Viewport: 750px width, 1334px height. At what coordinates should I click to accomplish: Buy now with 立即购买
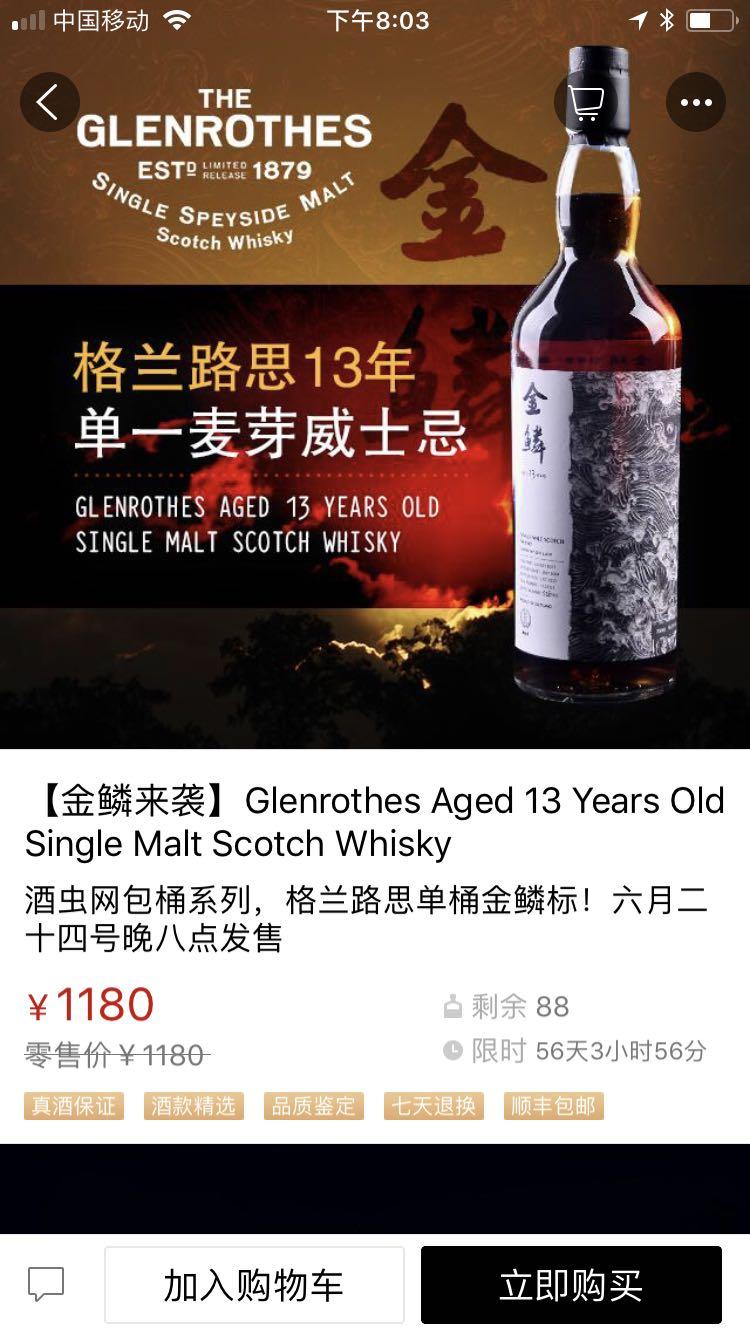[x=571, y=1285]
